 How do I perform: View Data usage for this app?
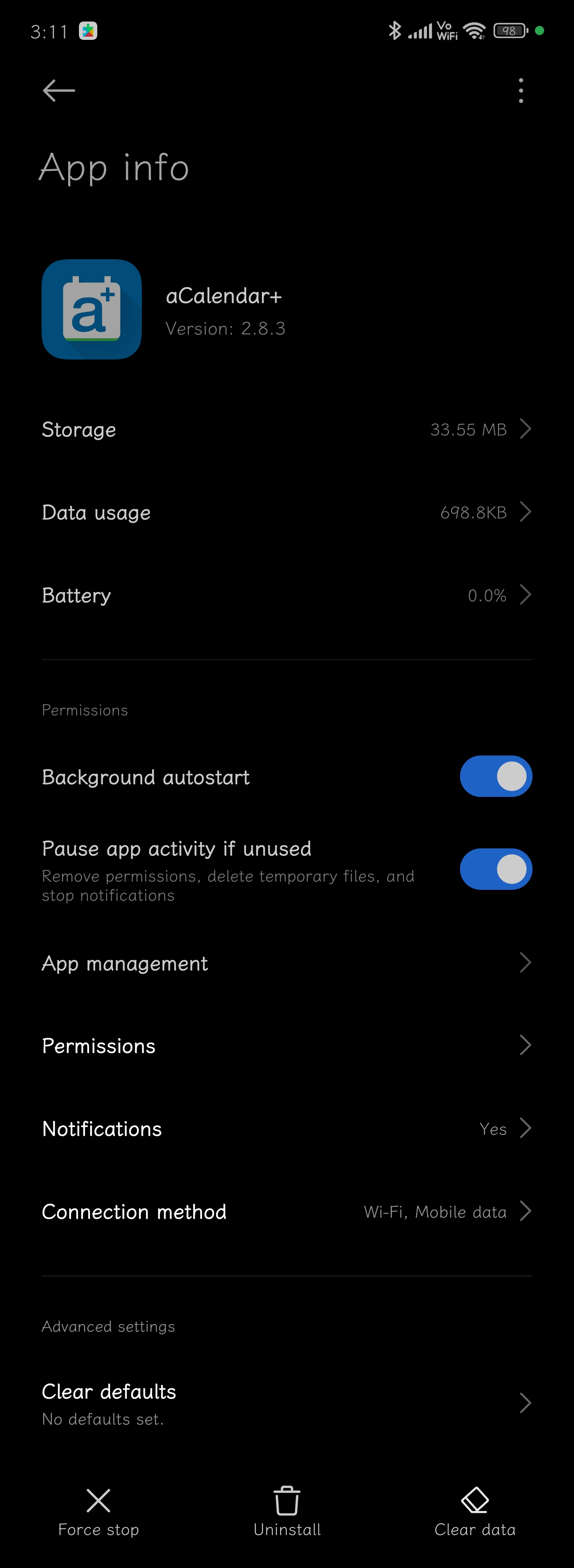pos(286,513)
